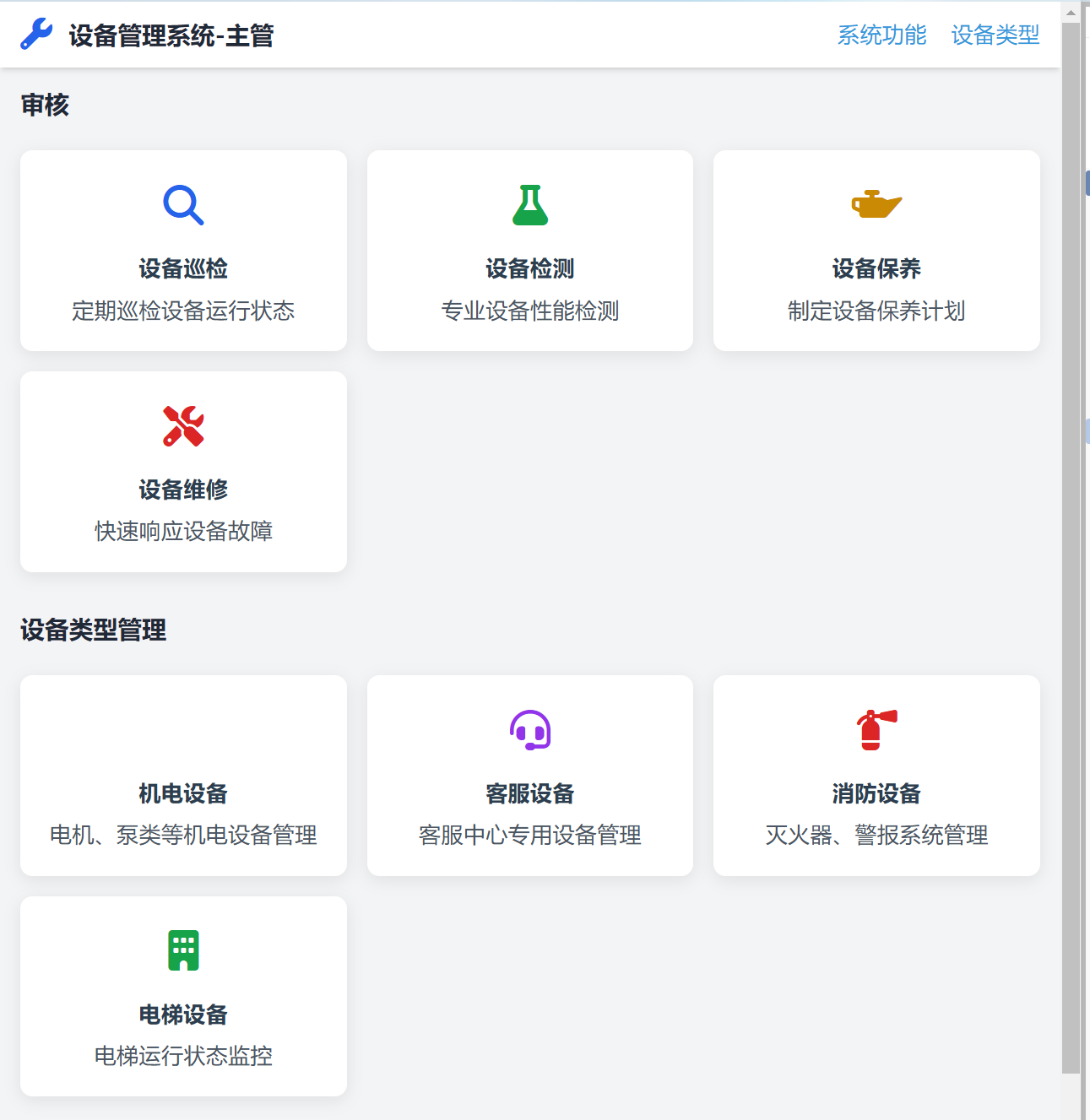Open the 机电设备 management card

coord(183,776)
